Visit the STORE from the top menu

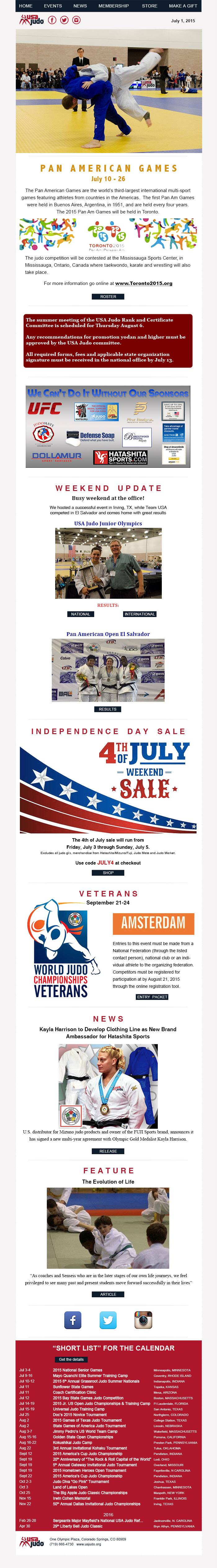pos(149,6)
